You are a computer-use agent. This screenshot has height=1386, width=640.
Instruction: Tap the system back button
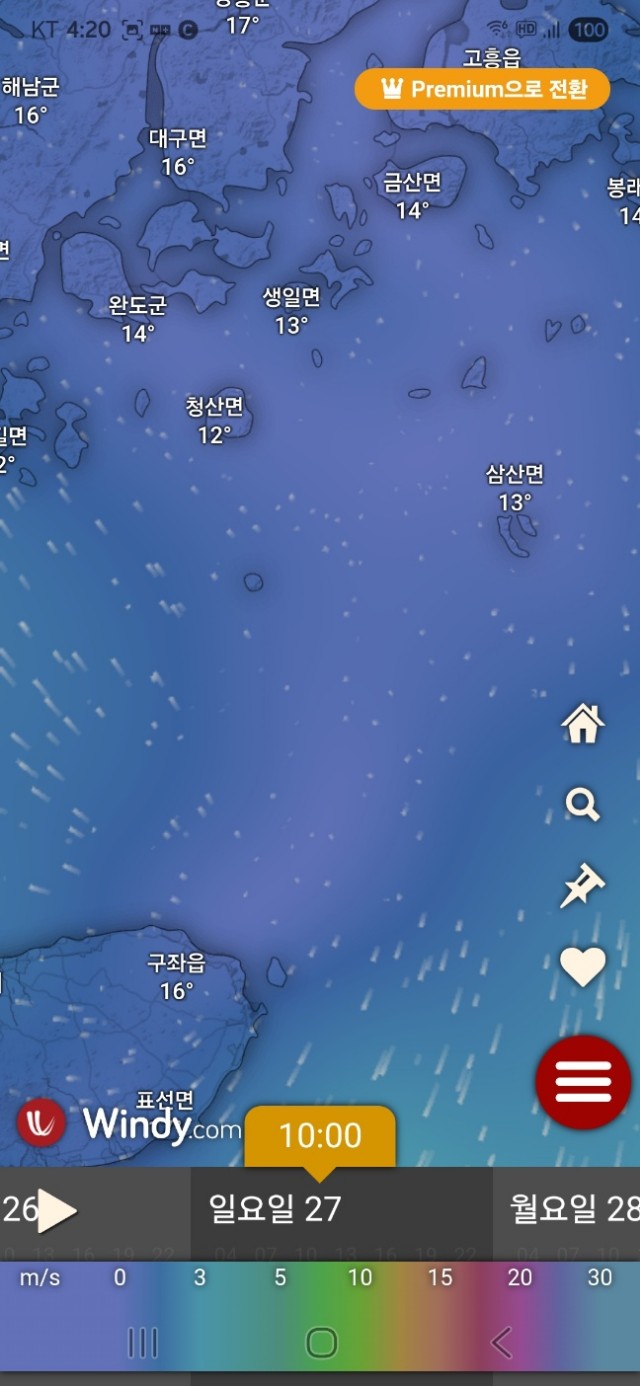[x=501, y=1342]
